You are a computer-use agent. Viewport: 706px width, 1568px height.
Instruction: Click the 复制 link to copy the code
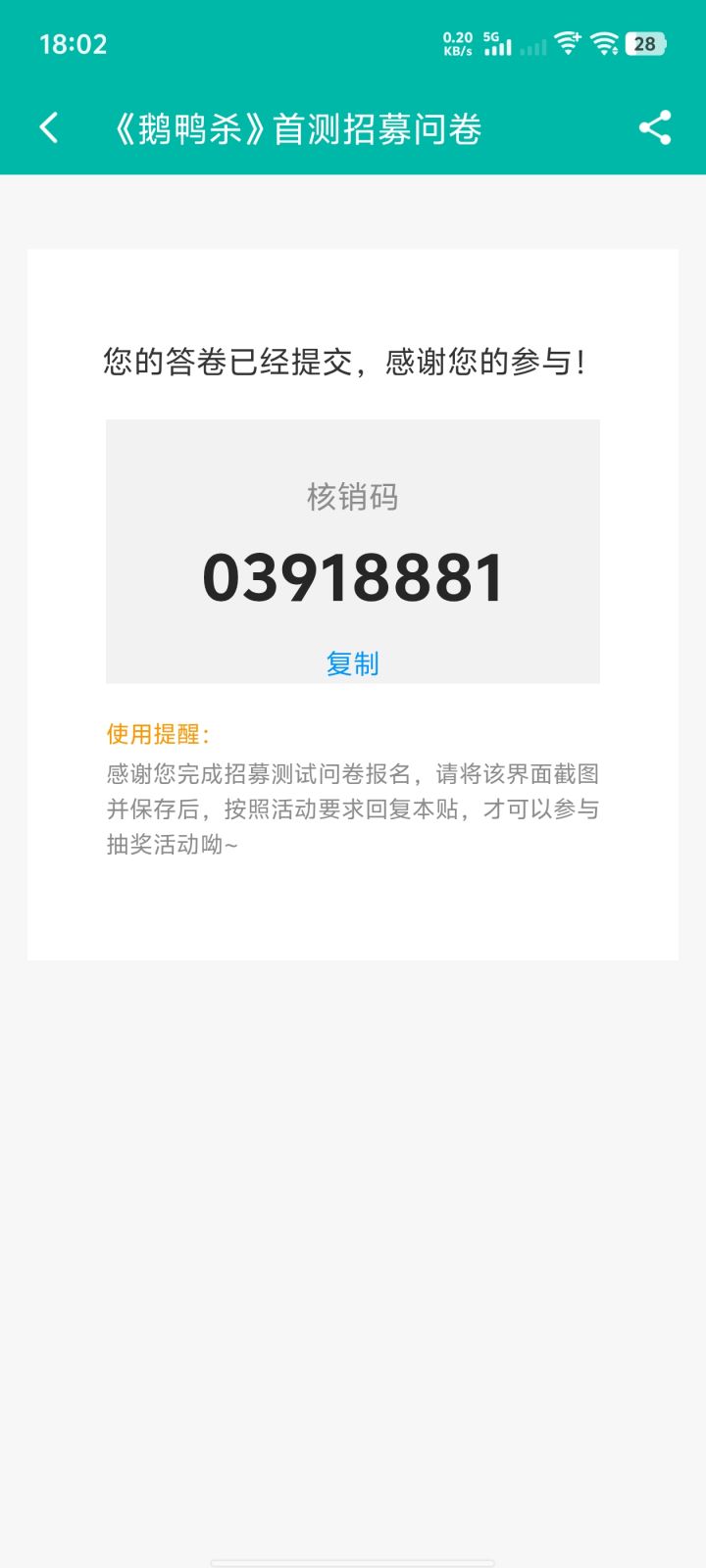click(x=352, y=662)
